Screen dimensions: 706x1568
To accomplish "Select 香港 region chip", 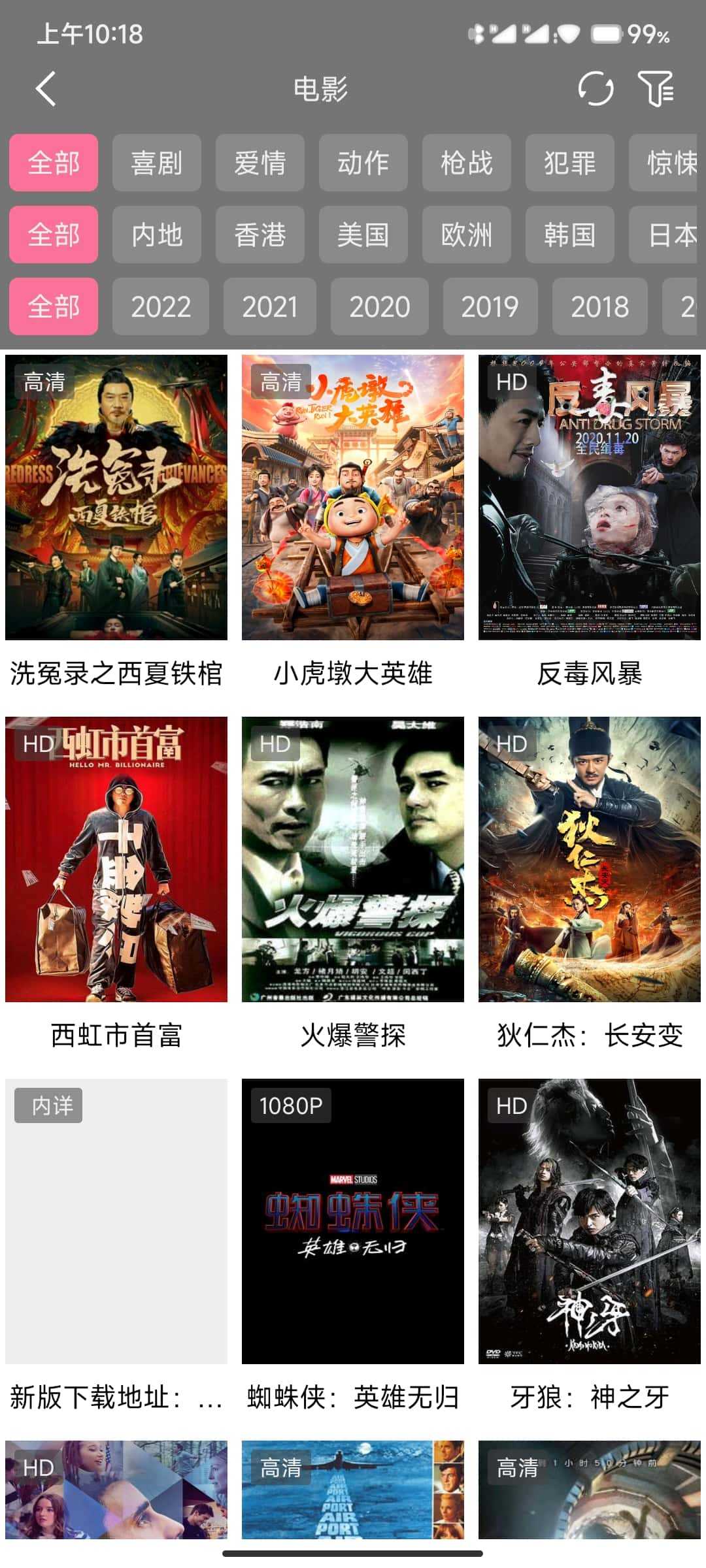I will pos(260,235).
